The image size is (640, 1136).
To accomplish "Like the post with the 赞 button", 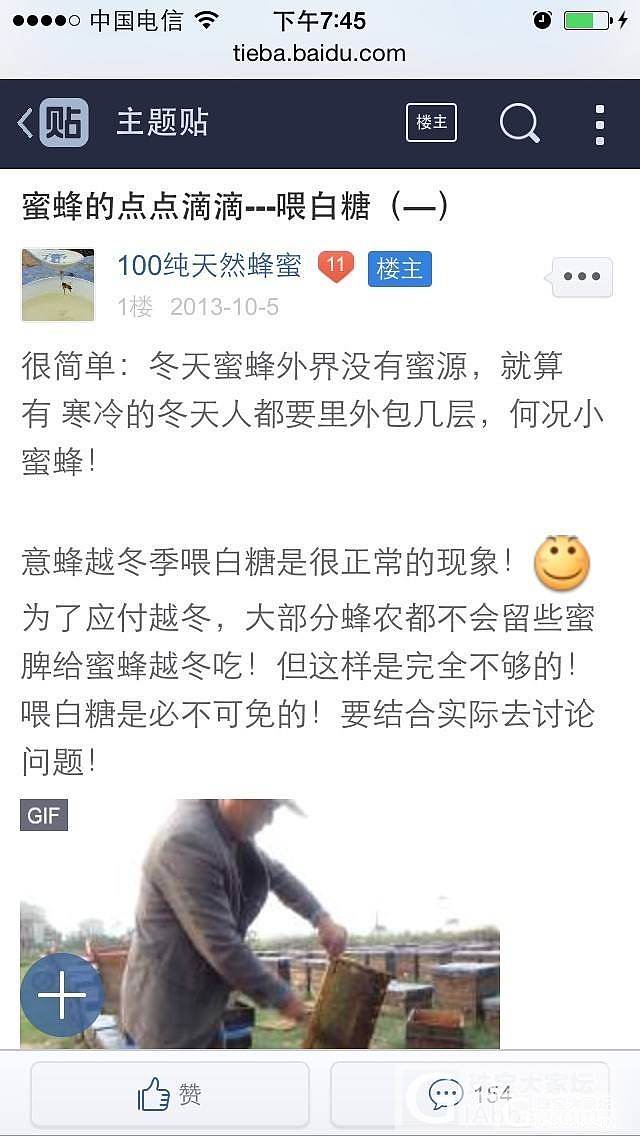I will pyautogui.click(x=169, y=1095).
